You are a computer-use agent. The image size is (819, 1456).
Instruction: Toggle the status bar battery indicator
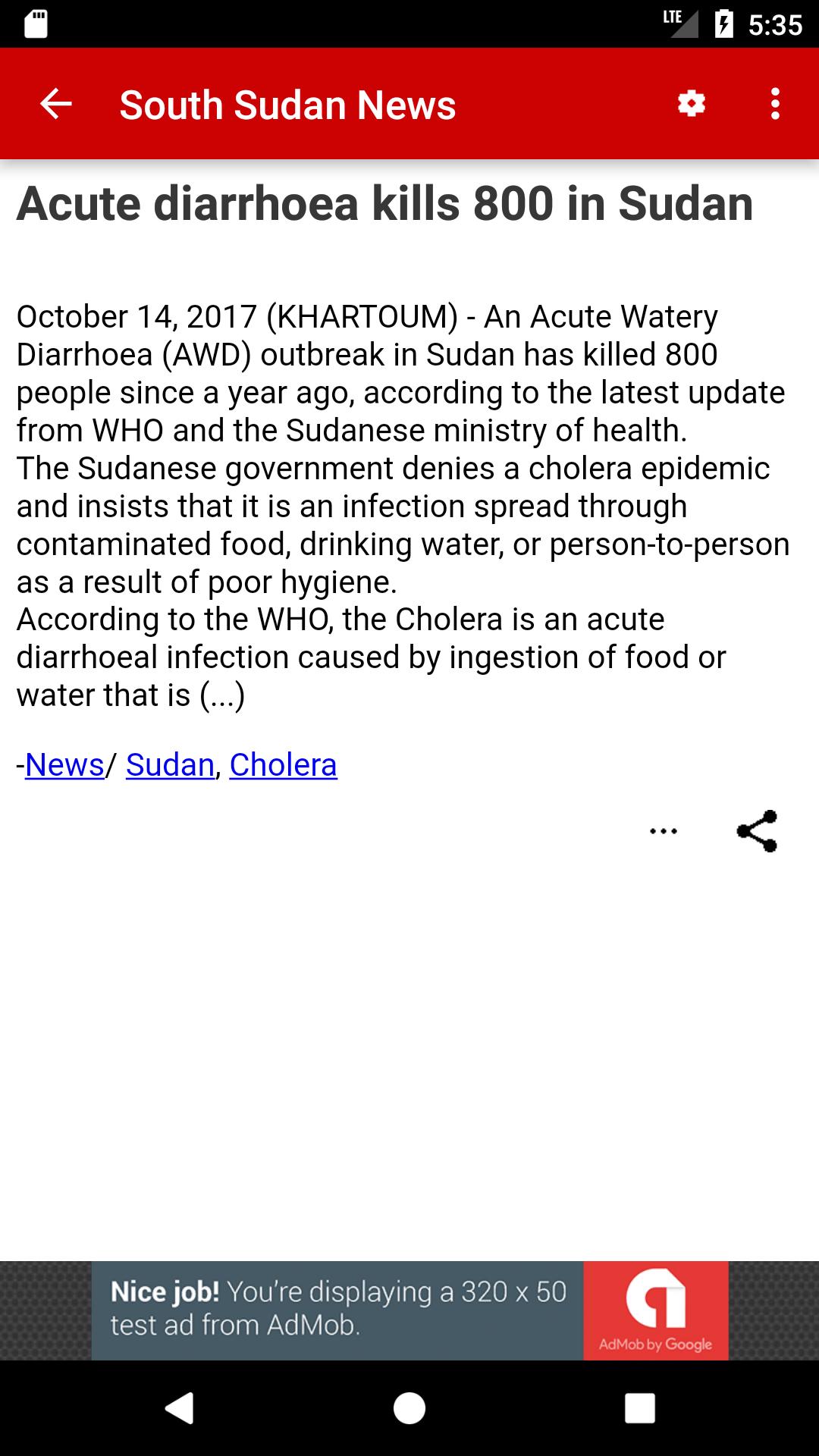(722, 24)
